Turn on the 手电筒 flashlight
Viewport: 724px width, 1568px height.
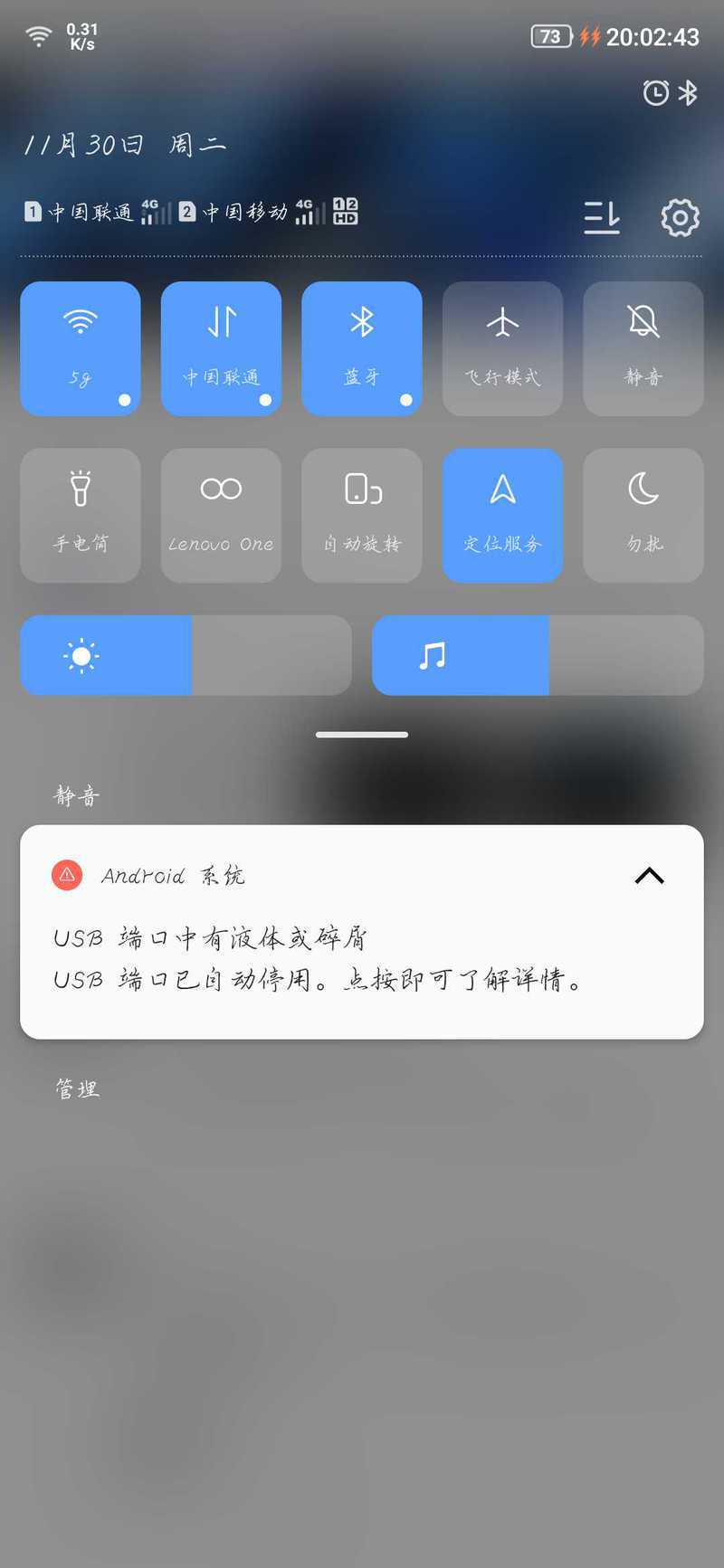click(81, 515)
